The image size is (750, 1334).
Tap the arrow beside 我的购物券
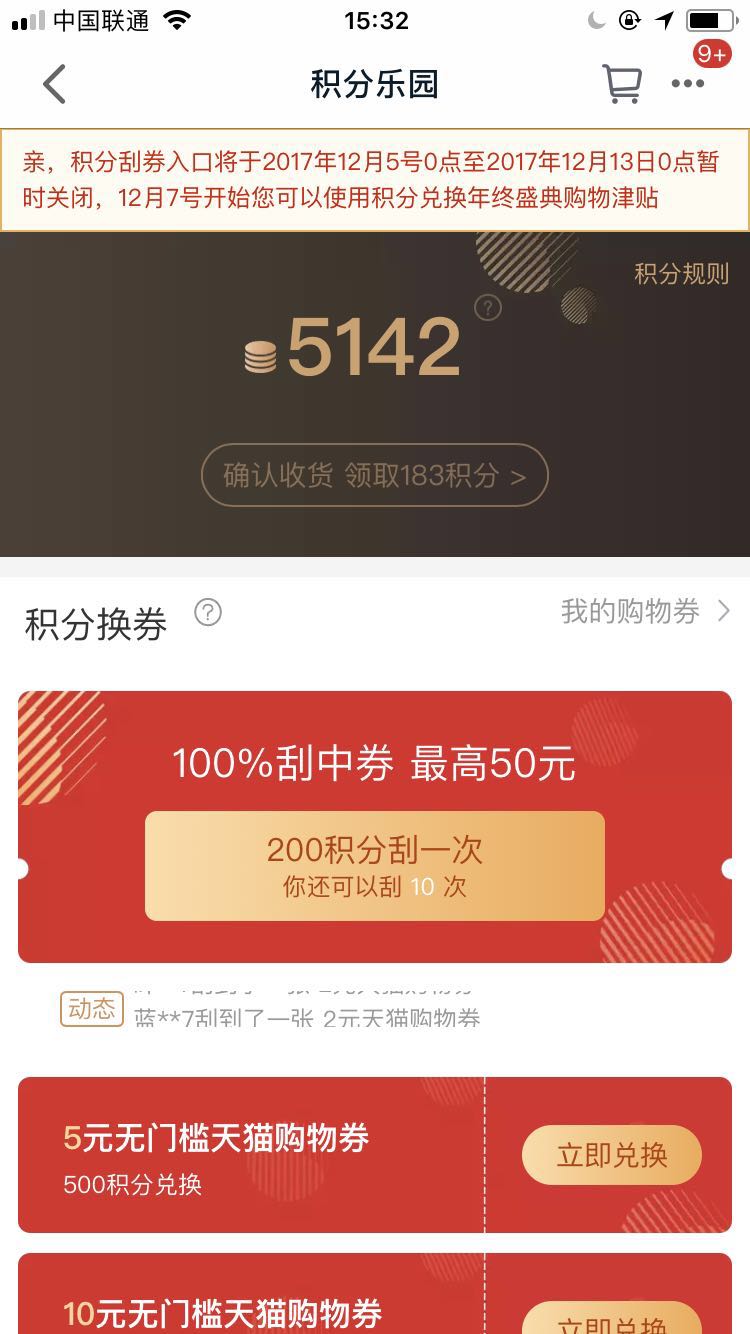[x=724, y=611]
